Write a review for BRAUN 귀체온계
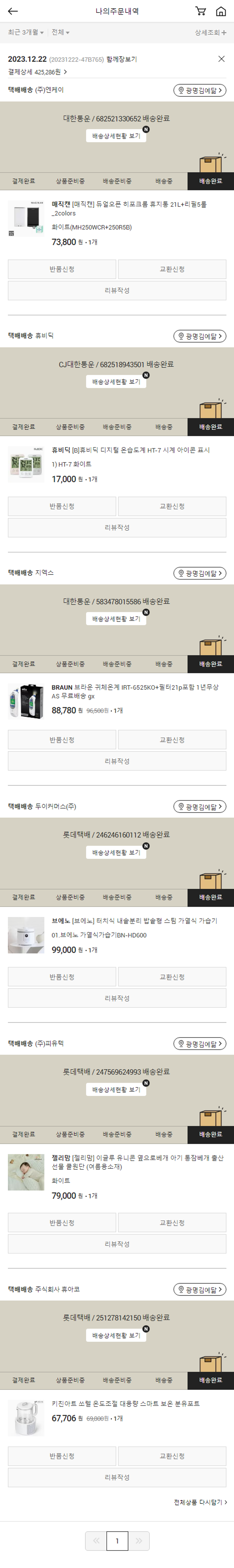 [117, 761]
